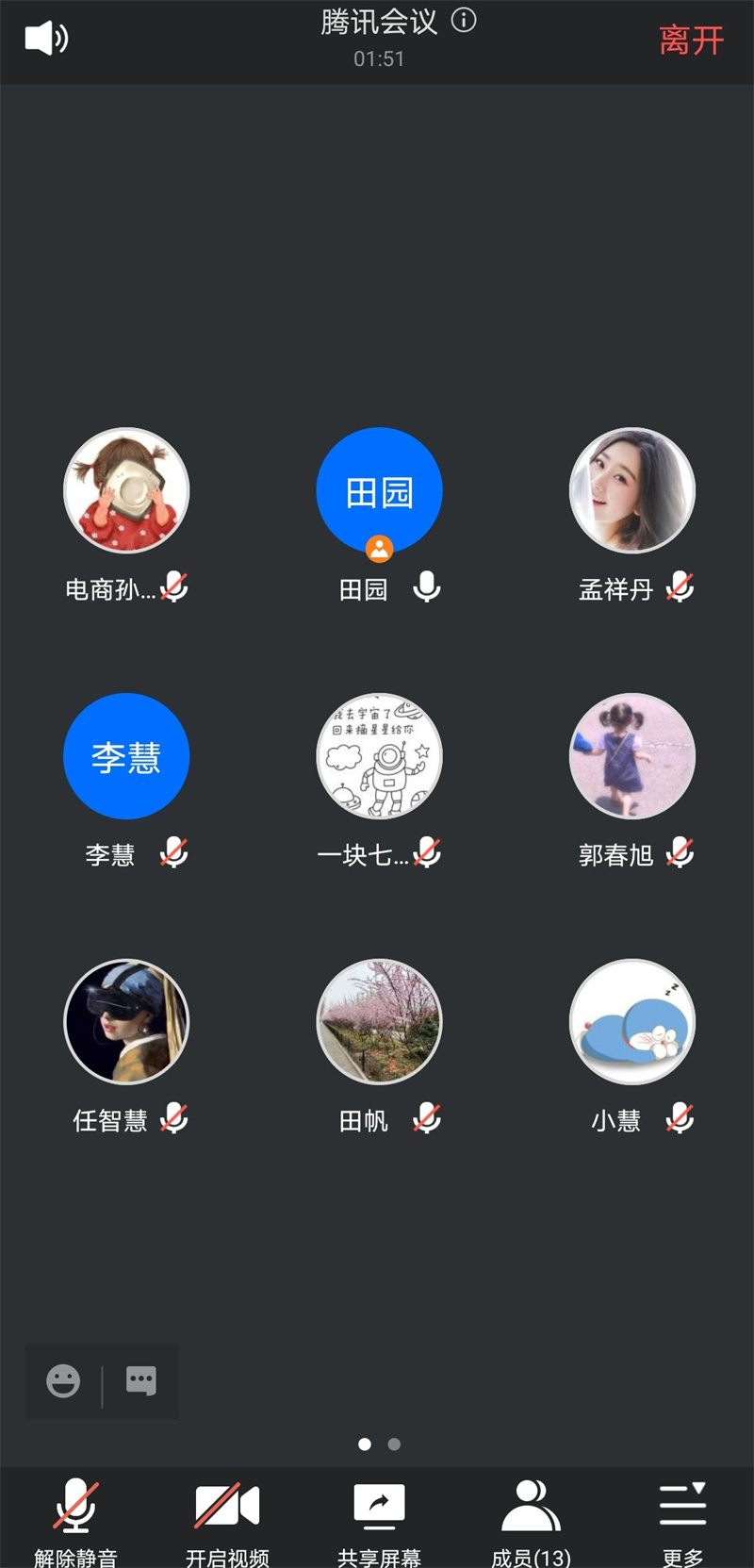Select participant 郭春旭's avatar
The image size is (754, 1568).
click(632, 756)
